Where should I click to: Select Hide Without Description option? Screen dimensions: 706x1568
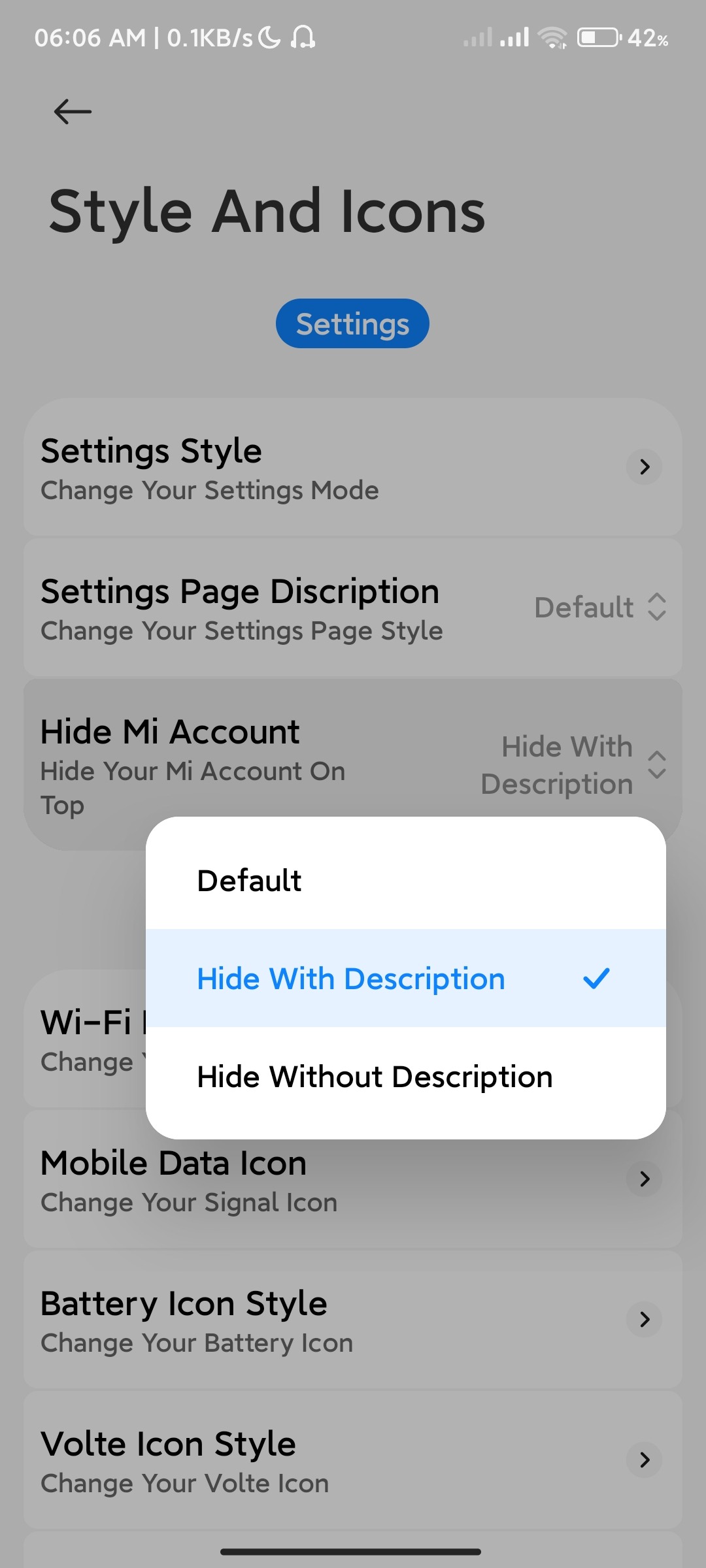point(405,1076)
